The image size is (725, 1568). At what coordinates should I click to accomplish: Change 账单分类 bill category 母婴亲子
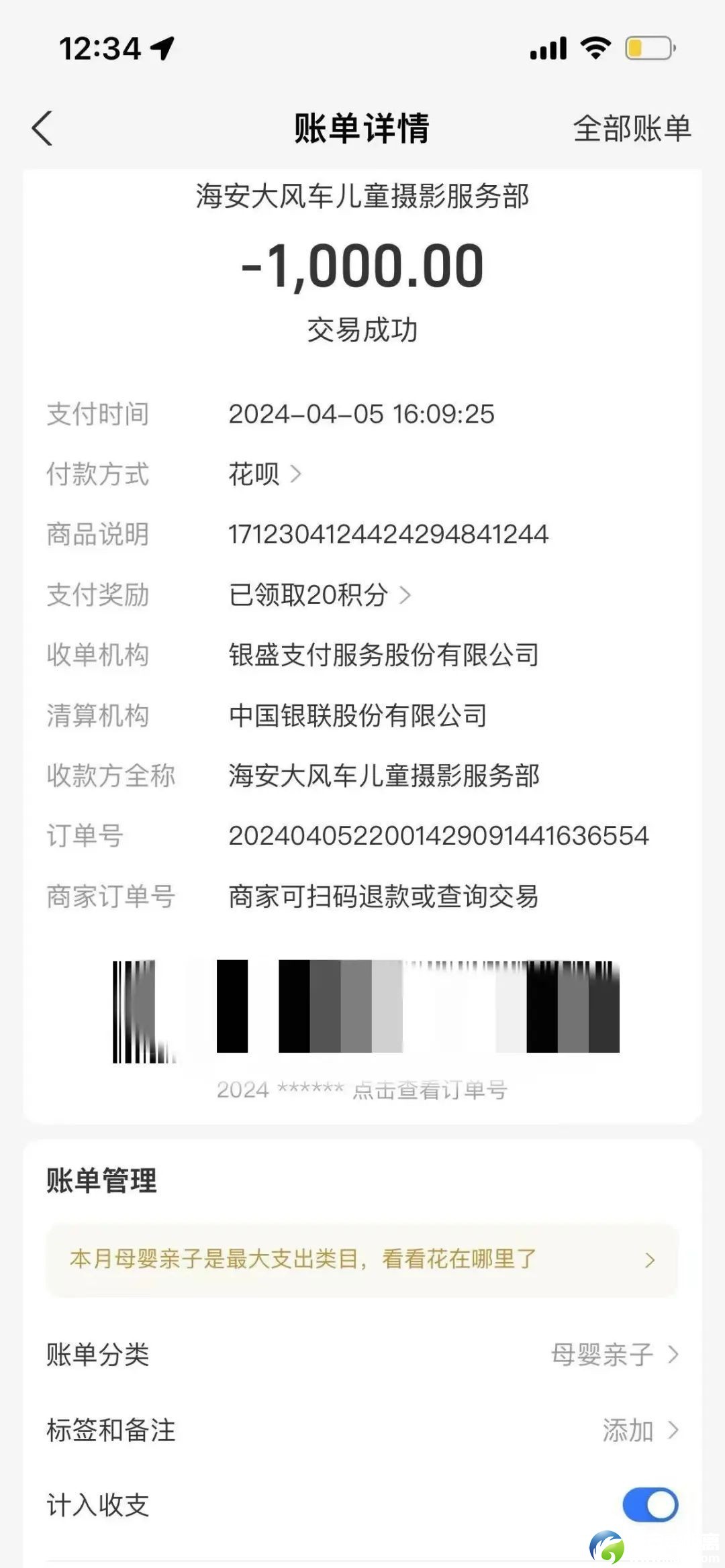point(614,1355)
